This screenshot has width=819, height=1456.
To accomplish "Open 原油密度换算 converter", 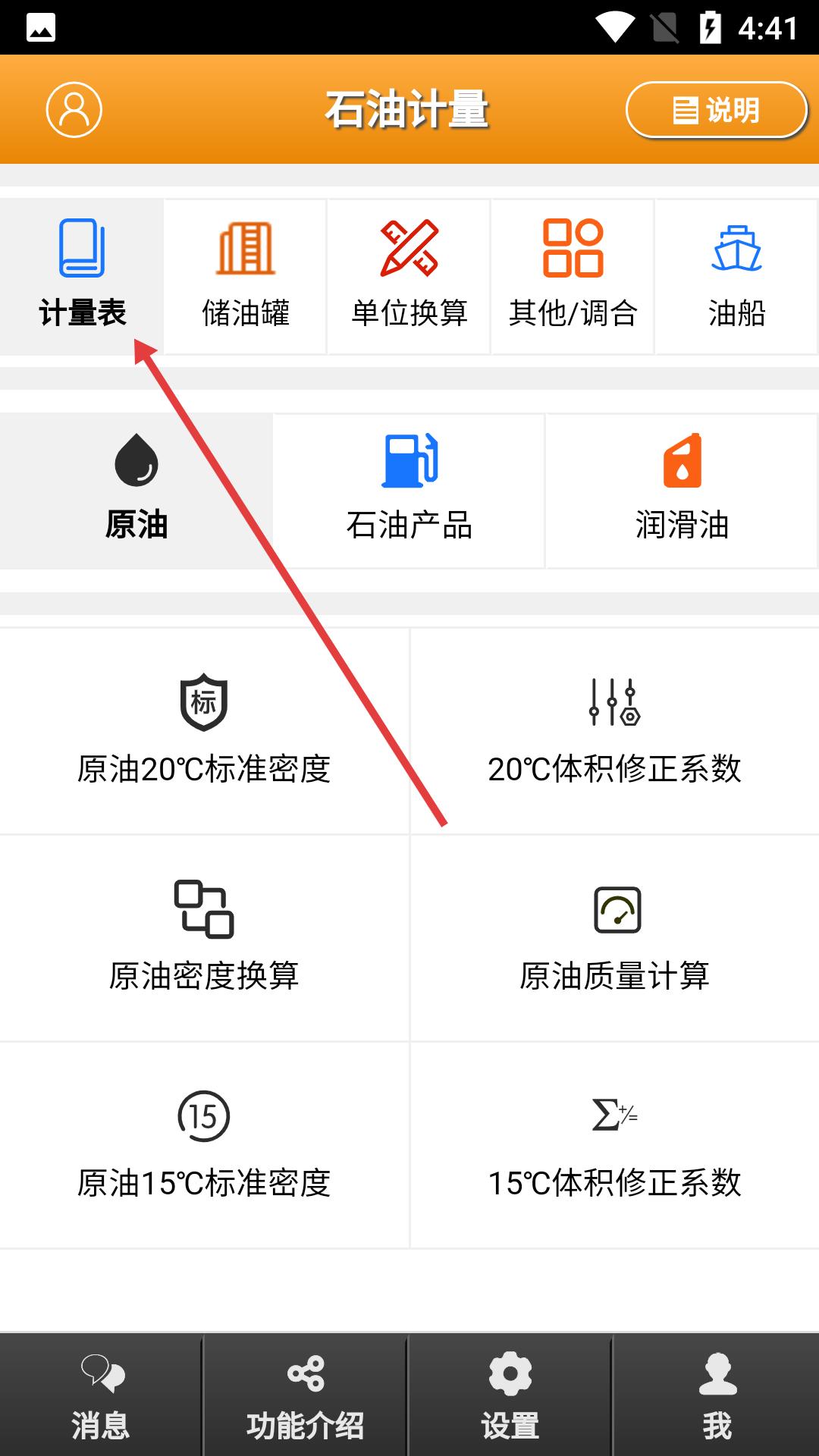I will (x=204, y=938).
